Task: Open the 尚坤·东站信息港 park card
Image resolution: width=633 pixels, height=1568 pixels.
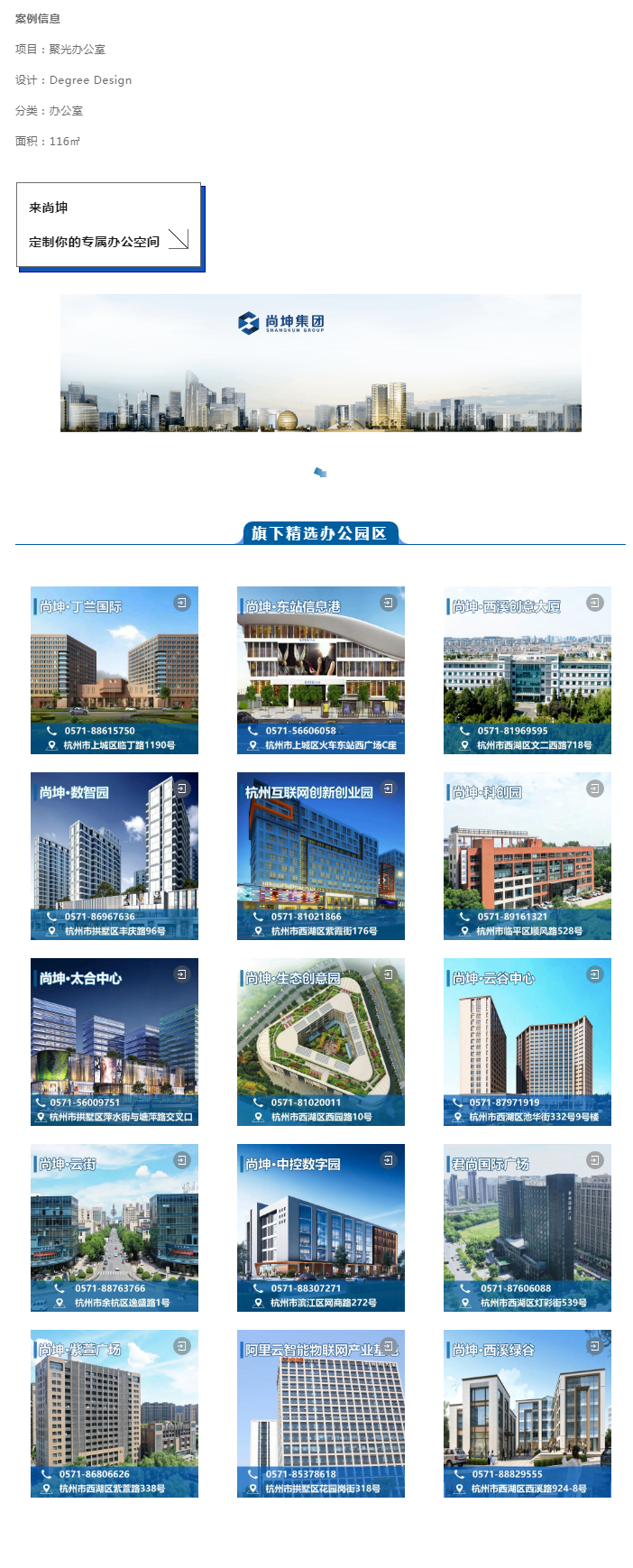Action: (320, 670)
